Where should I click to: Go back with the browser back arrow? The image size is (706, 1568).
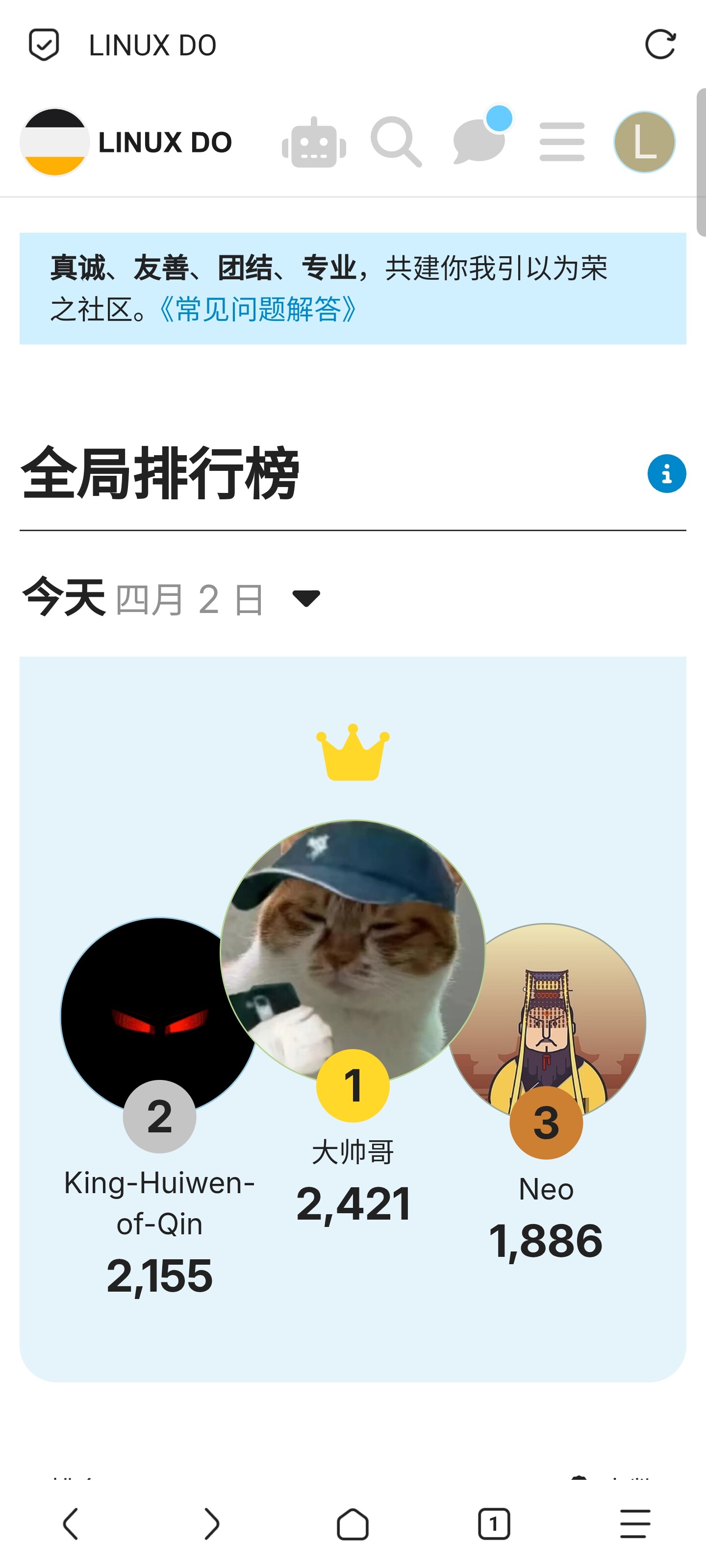(x=71, y=1524)
